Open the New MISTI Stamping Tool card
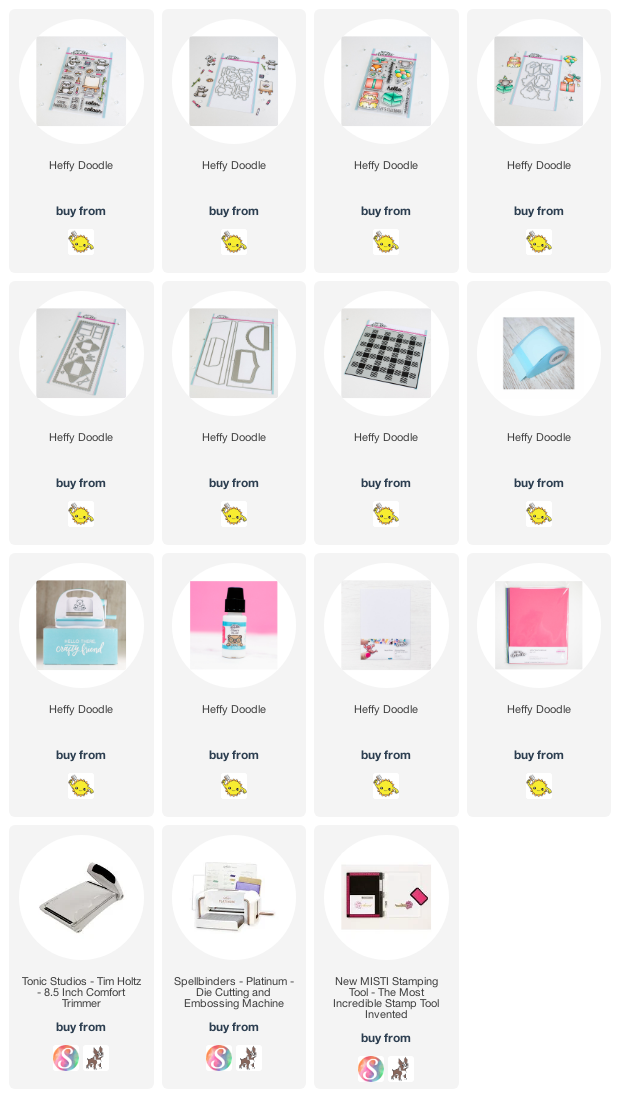The height and width of the screenshot is (1109, 620). point(386,956)
